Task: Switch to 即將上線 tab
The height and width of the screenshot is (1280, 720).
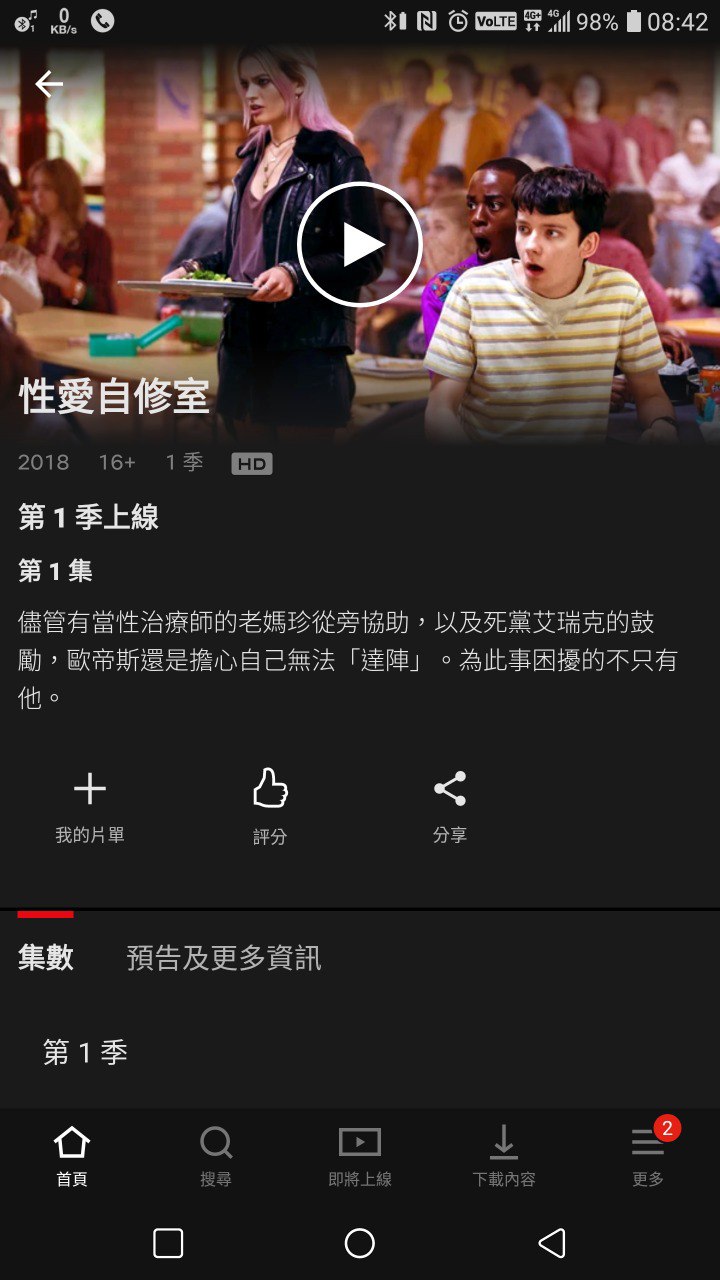Action: point(360,1156)
